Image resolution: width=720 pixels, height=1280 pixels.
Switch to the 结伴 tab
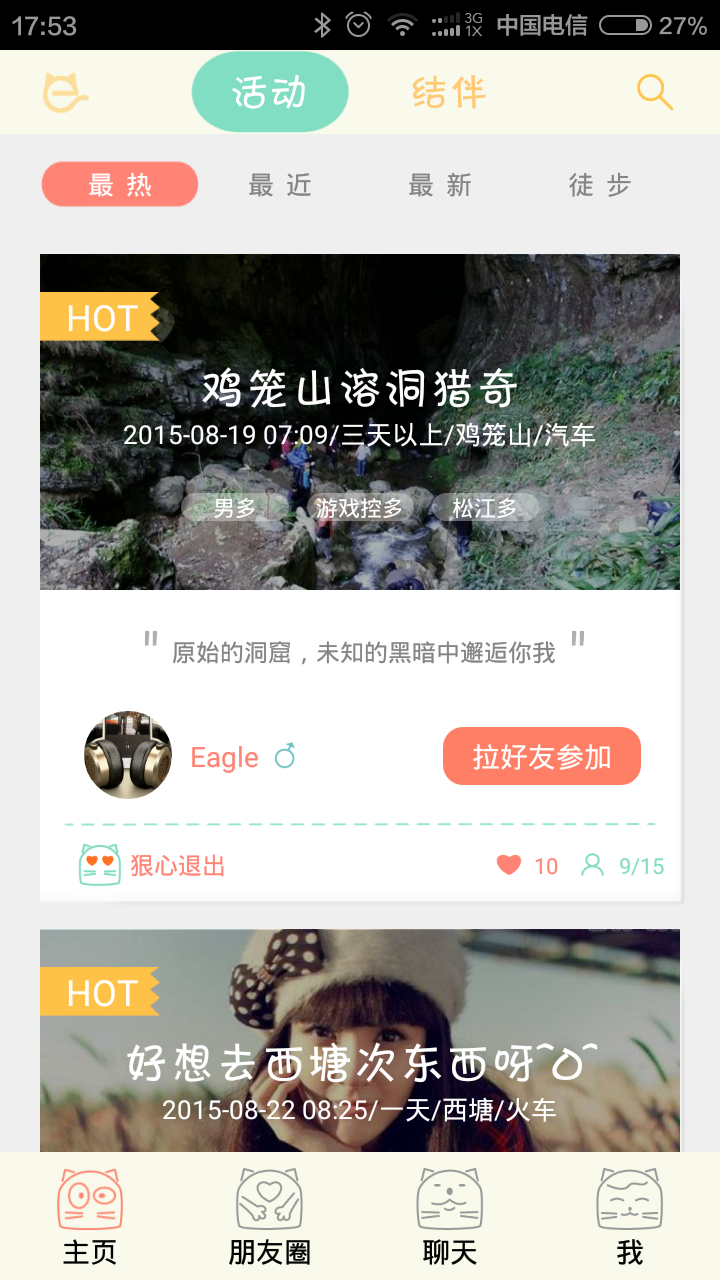[449, 92]
